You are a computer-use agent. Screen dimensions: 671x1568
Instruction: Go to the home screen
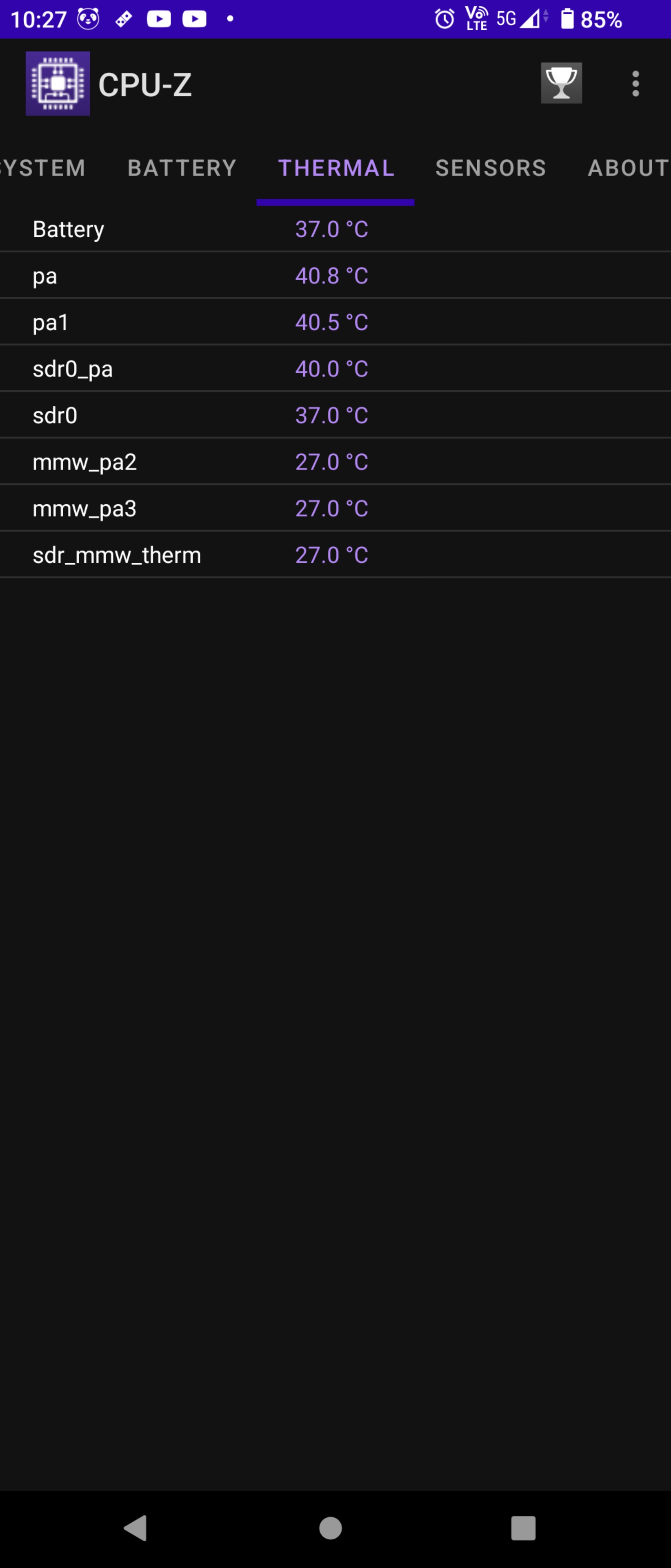click(330, 1528)
